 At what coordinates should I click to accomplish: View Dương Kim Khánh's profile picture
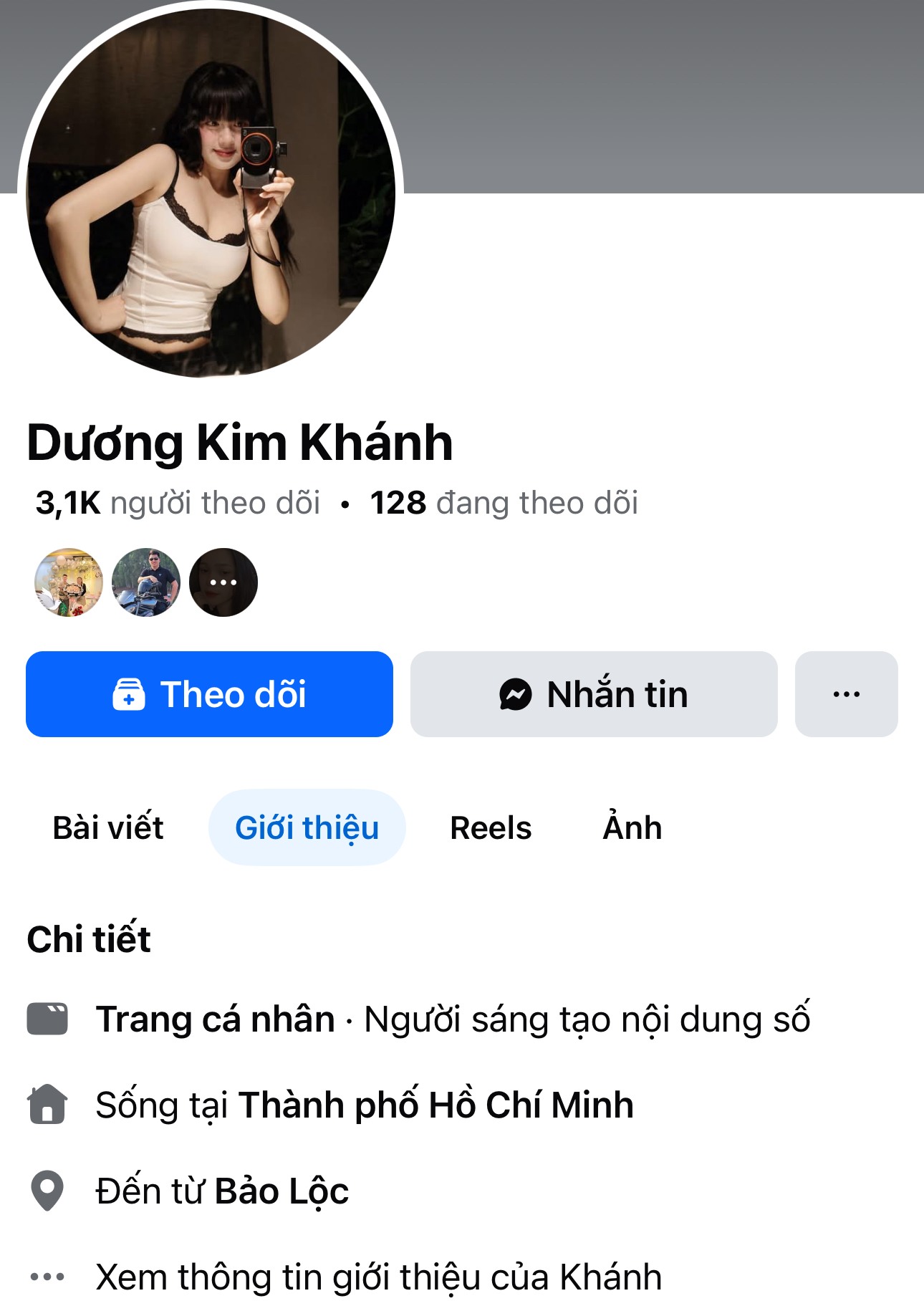pos(211,193)
